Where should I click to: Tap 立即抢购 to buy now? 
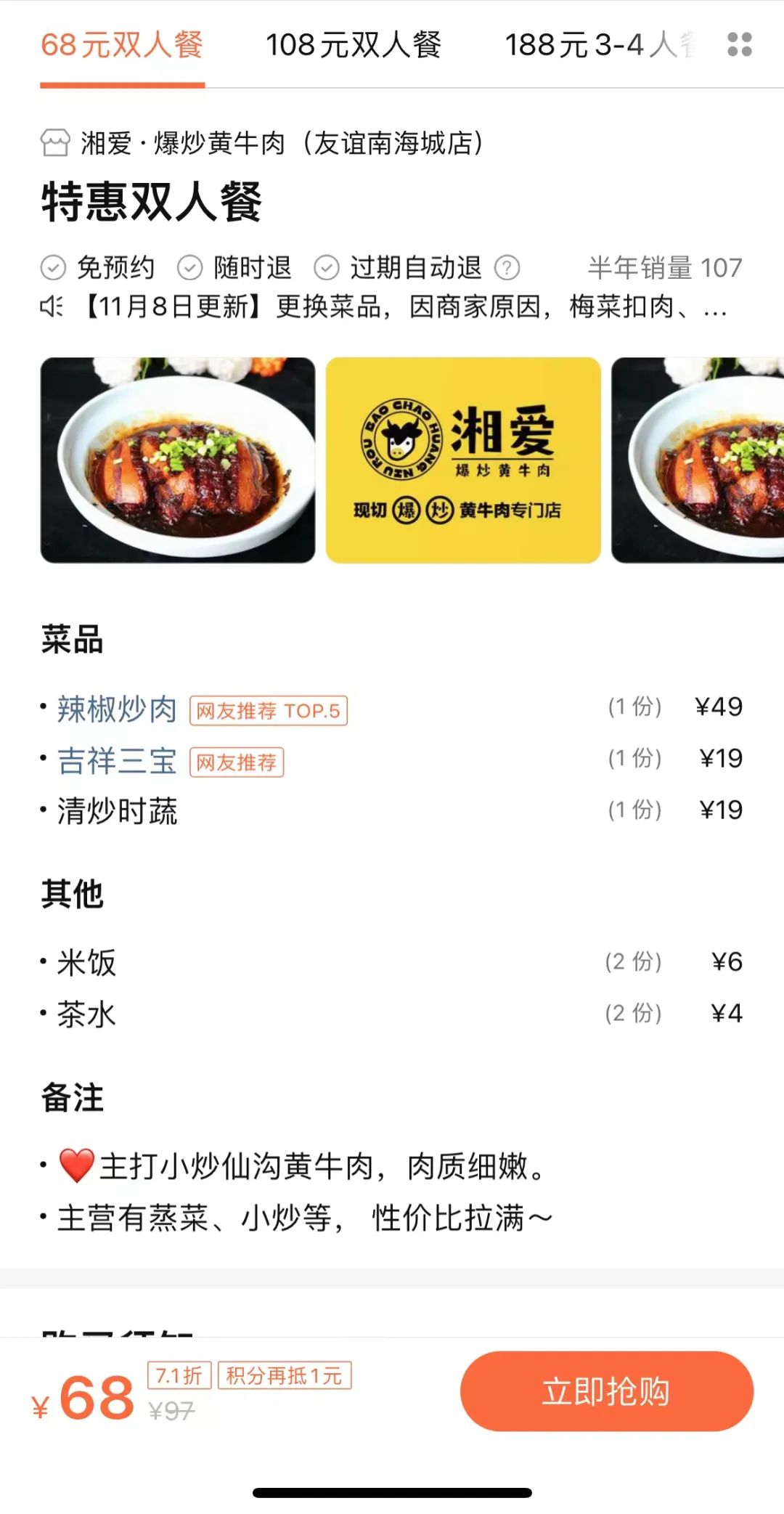click(606, 1391)
